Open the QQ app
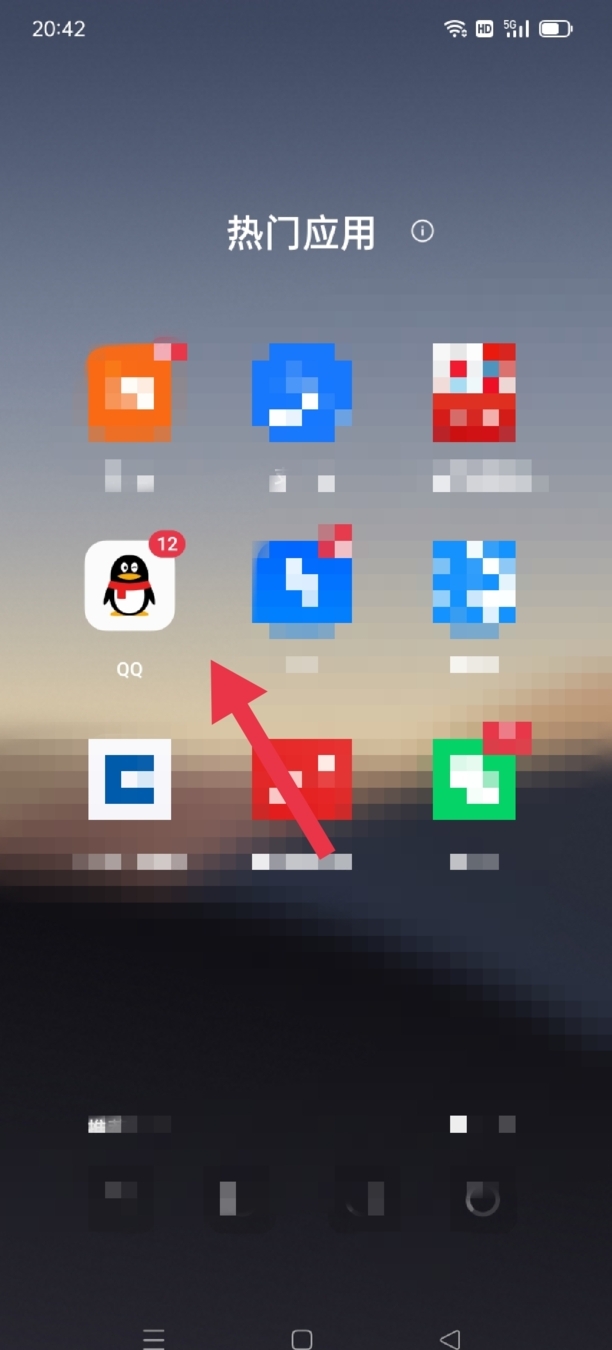 [130, 586]
